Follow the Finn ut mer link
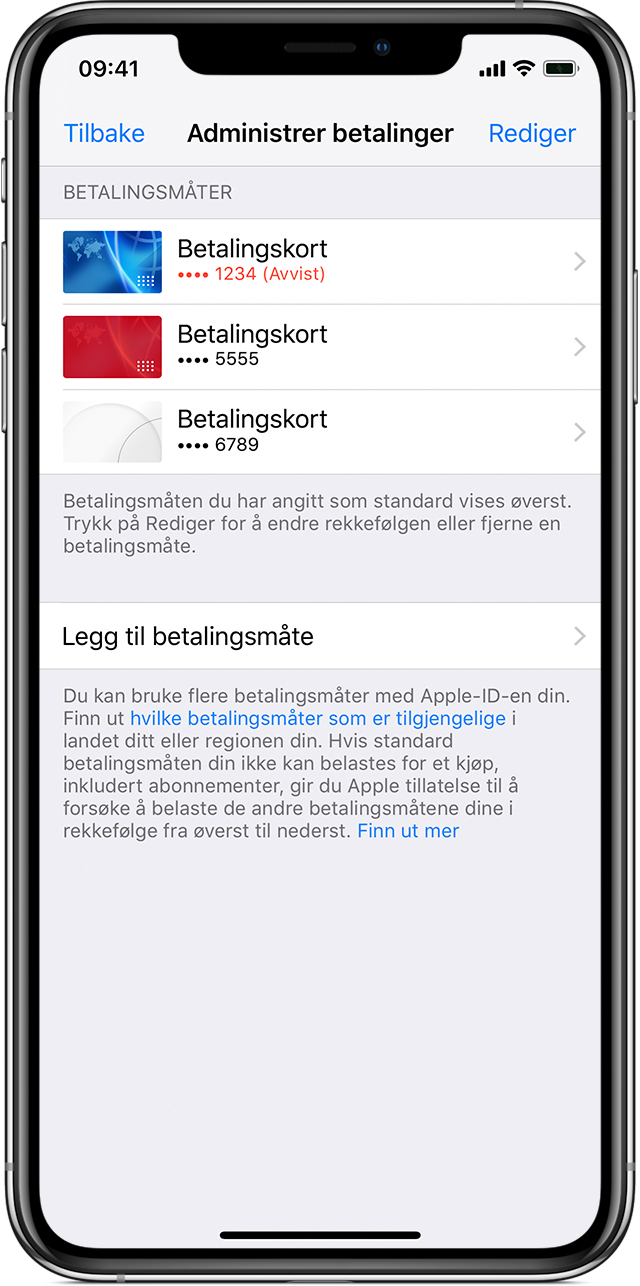640x1286 pixels. pos(408,831)
